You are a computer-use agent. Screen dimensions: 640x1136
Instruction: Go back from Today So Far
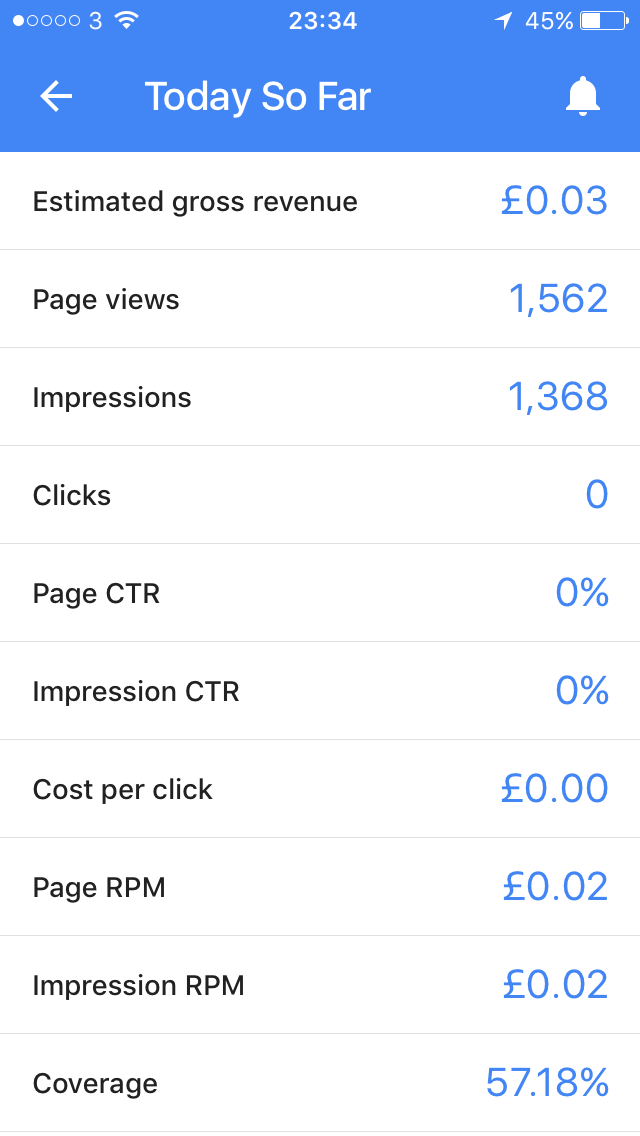56,96
